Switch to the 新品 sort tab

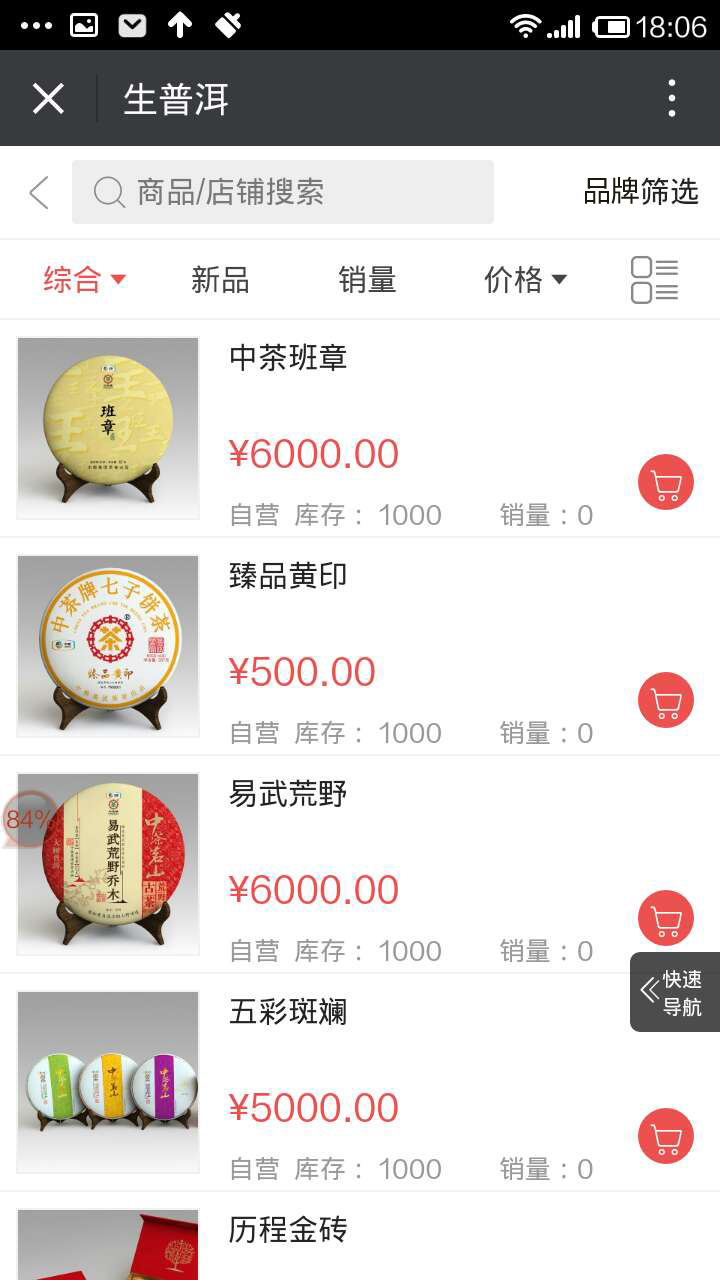tap(220, 280)
